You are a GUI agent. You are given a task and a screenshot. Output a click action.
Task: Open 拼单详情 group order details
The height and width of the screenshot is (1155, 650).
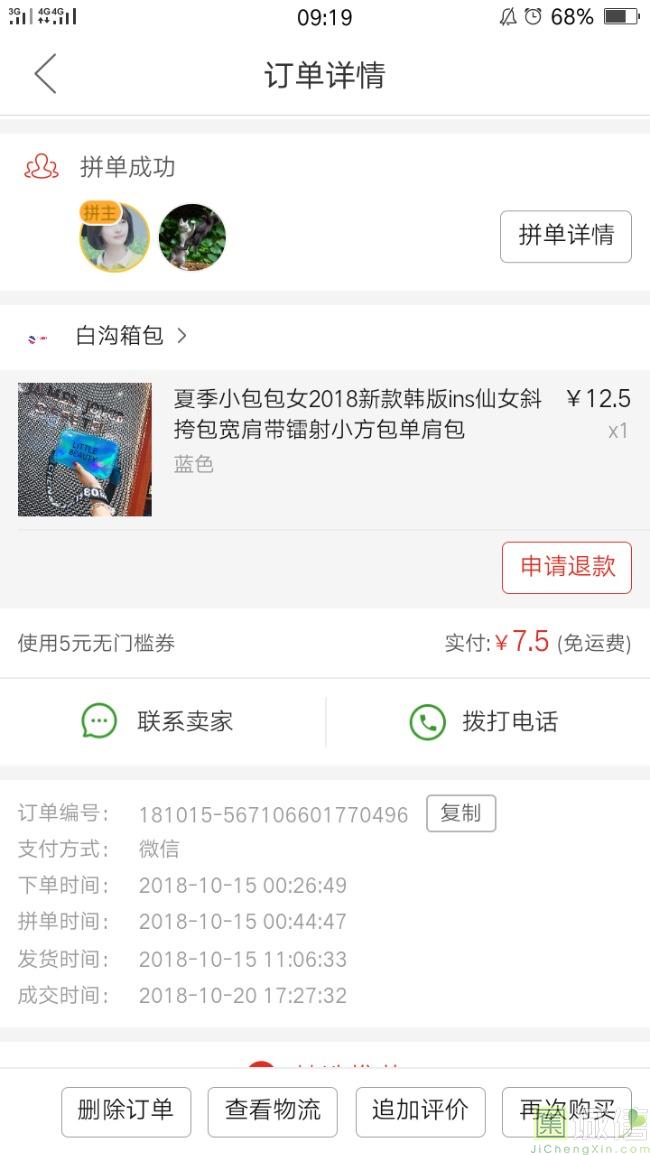565,236
